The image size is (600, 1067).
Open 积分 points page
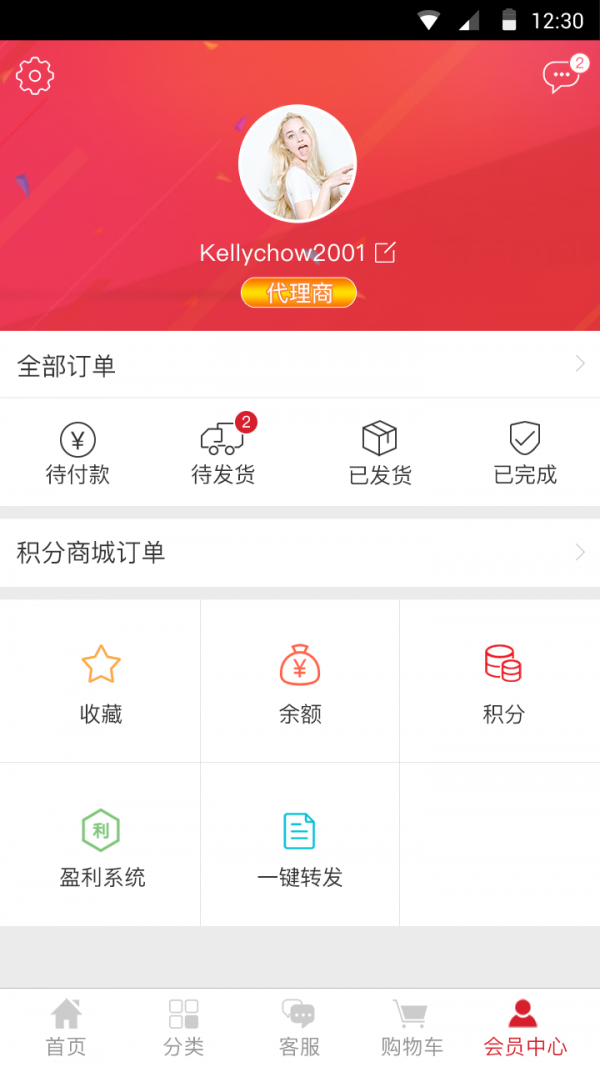click(x=503, y=682)
